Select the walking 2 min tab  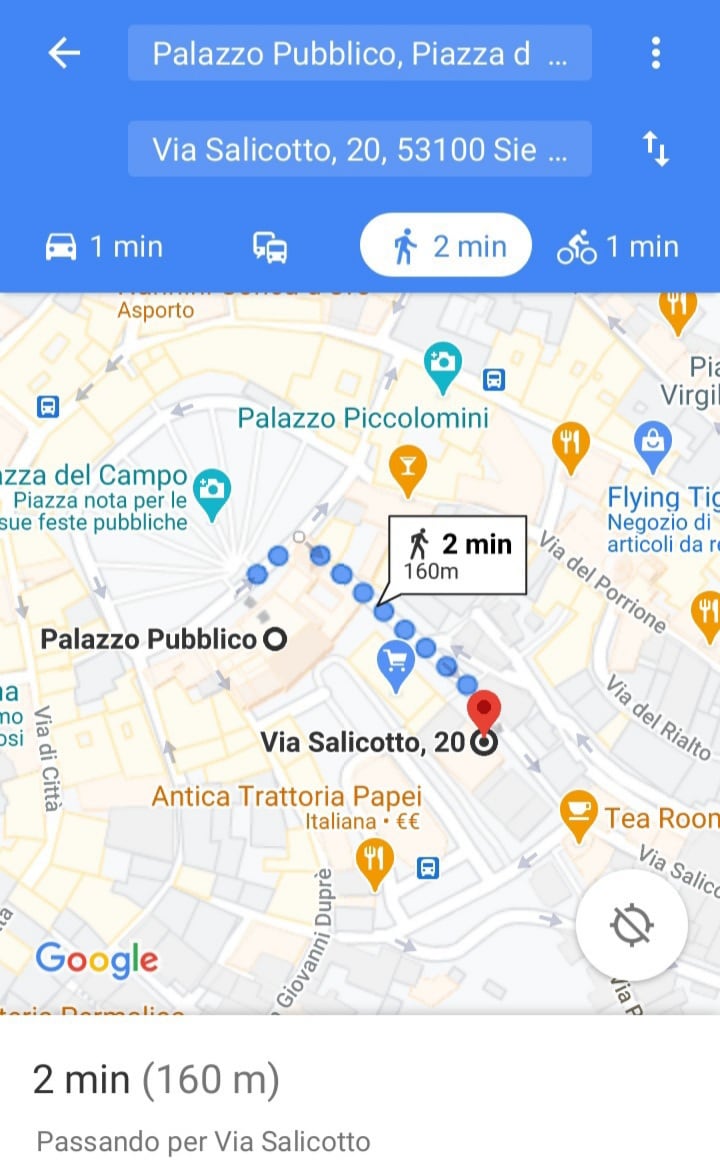(446, 246)
